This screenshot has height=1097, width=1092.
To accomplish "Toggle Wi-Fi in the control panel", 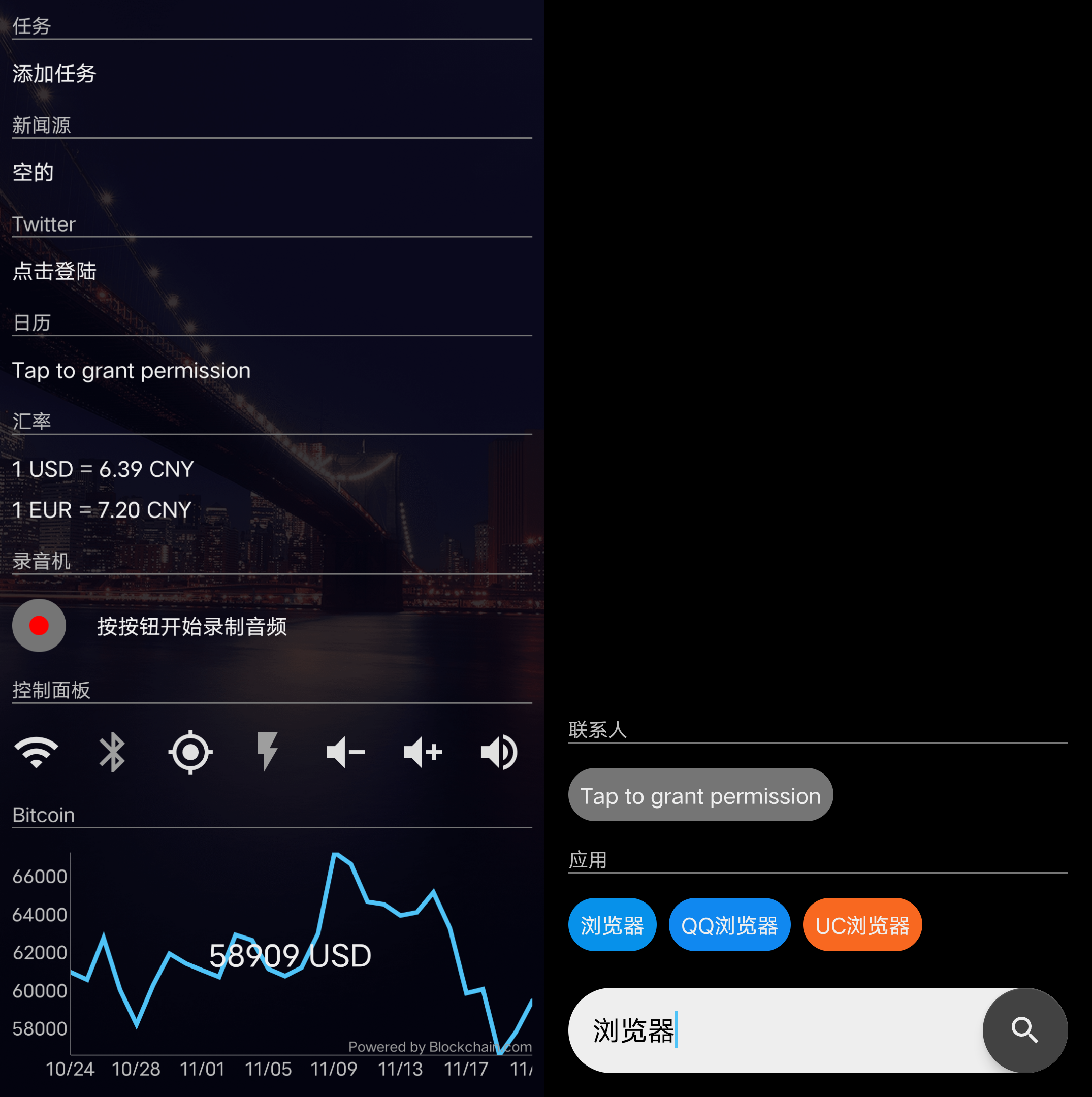I will pos(37,752).
